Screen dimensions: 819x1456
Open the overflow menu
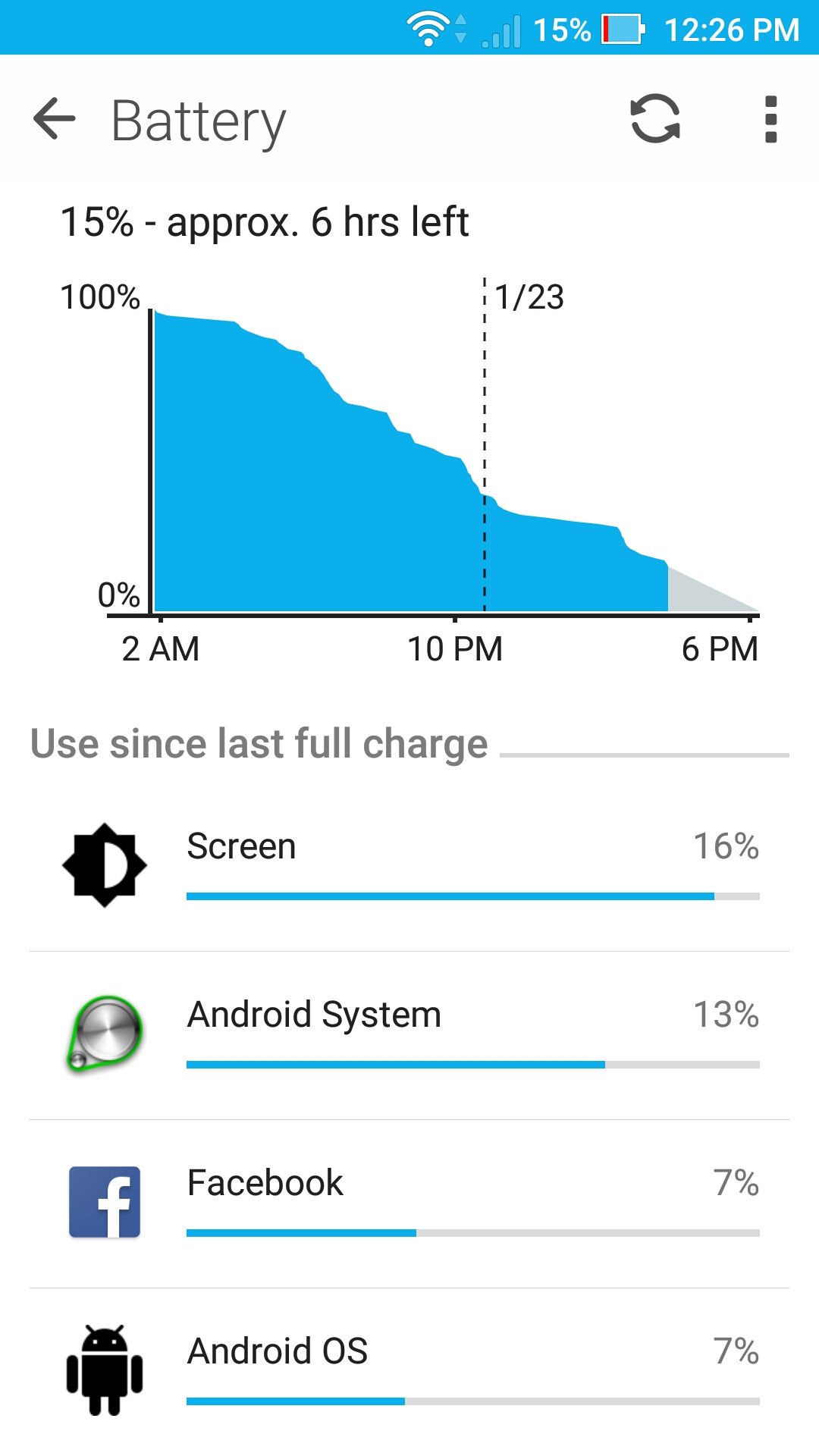tap(770, 119)
